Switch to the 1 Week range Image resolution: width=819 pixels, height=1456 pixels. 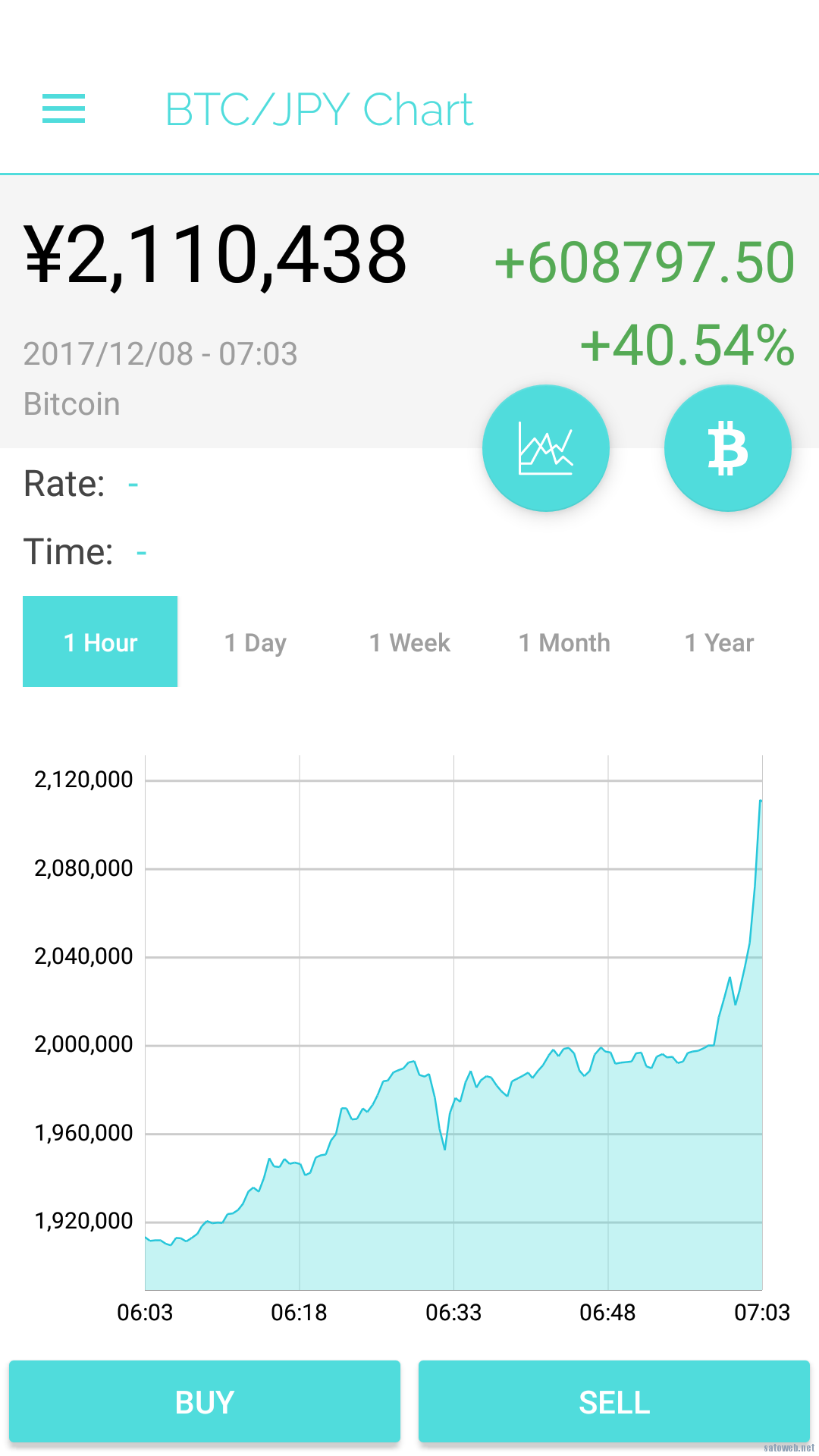click(x=409, y=642)
